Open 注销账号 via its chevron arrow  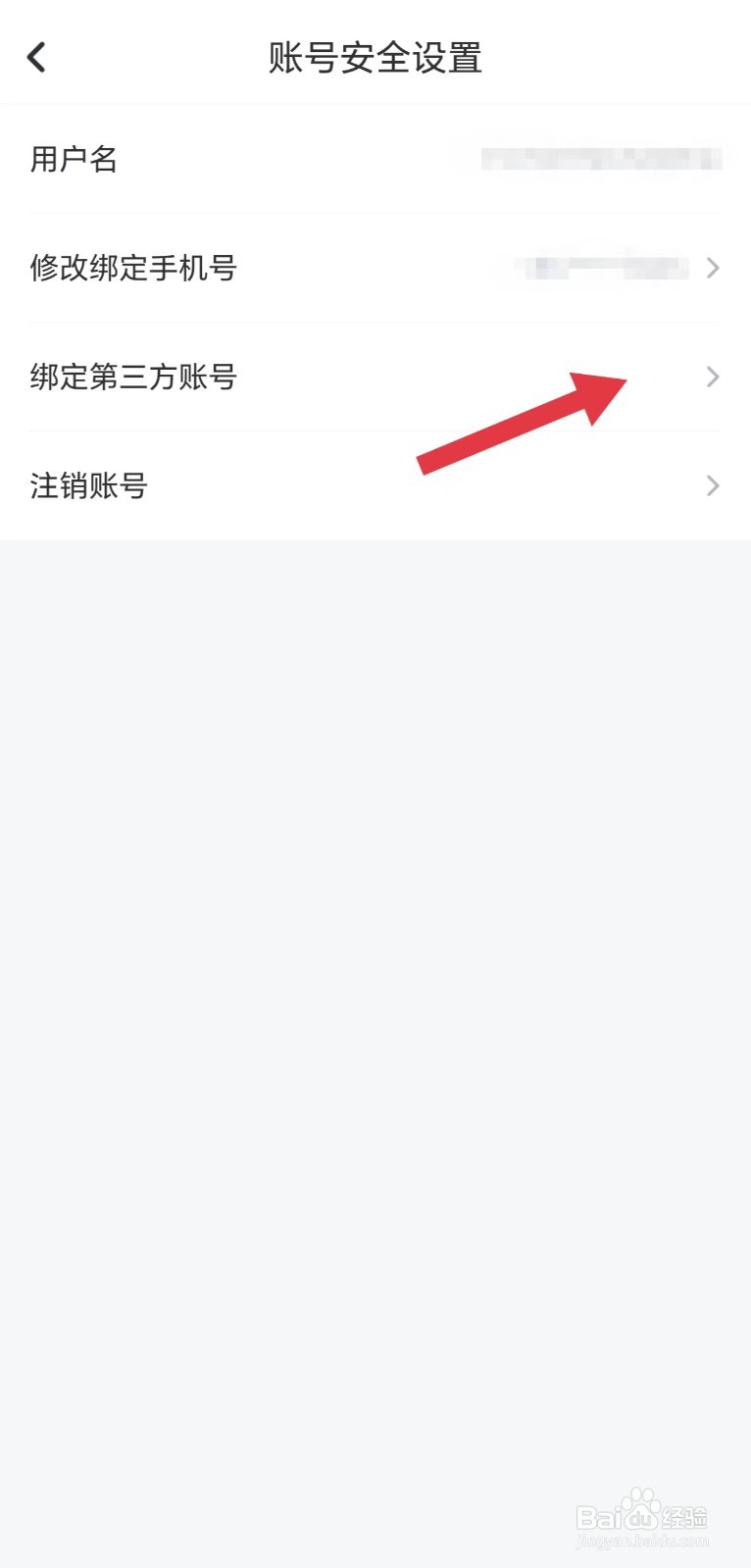713,485
